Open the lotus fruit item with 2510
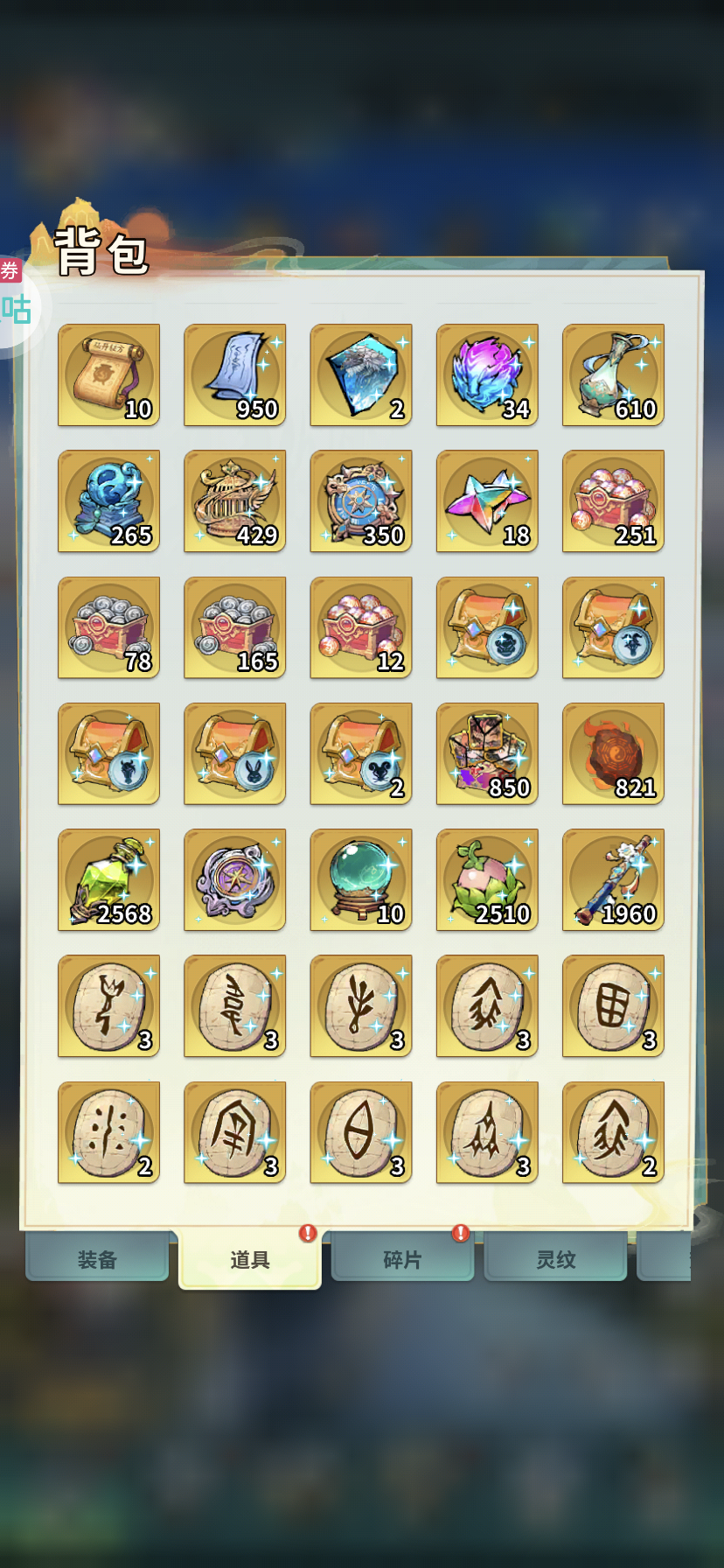This screenshot has height=1568, width=724. point(487,879)
